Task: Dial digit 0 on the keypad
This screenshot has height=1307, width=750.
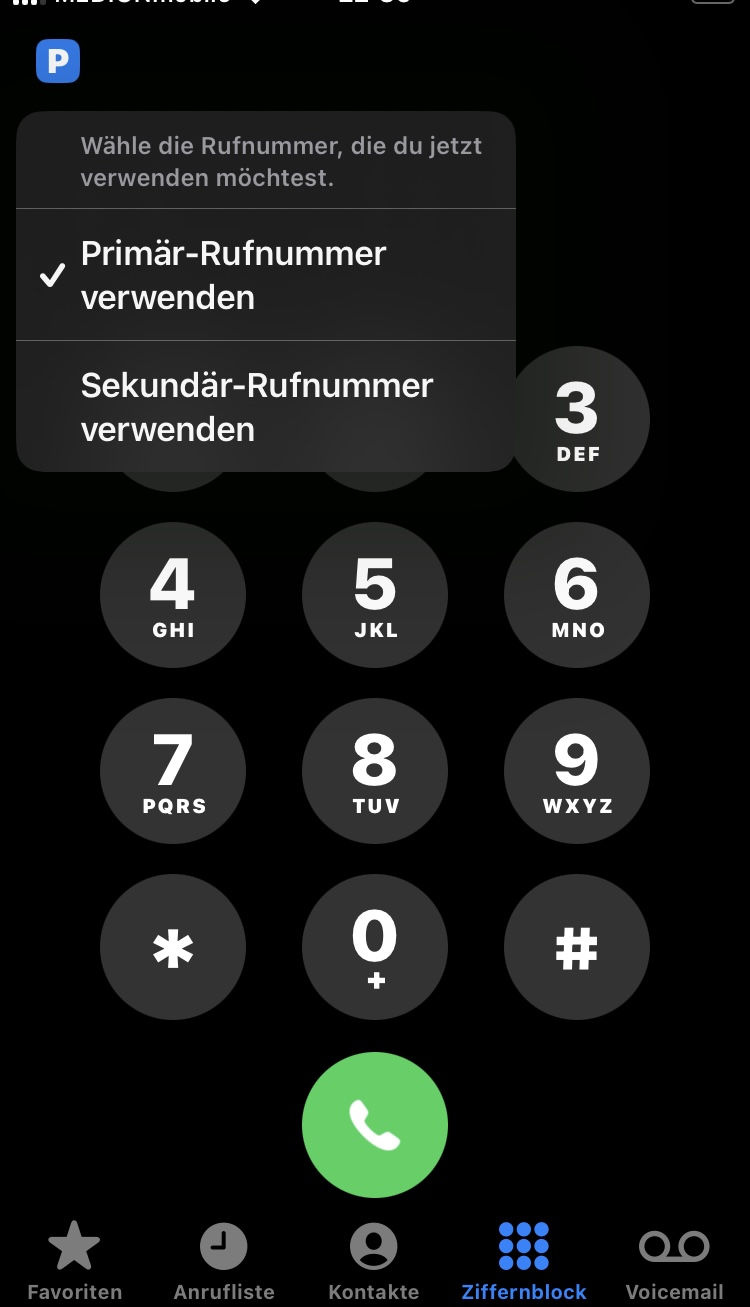Action: point(375,947)
